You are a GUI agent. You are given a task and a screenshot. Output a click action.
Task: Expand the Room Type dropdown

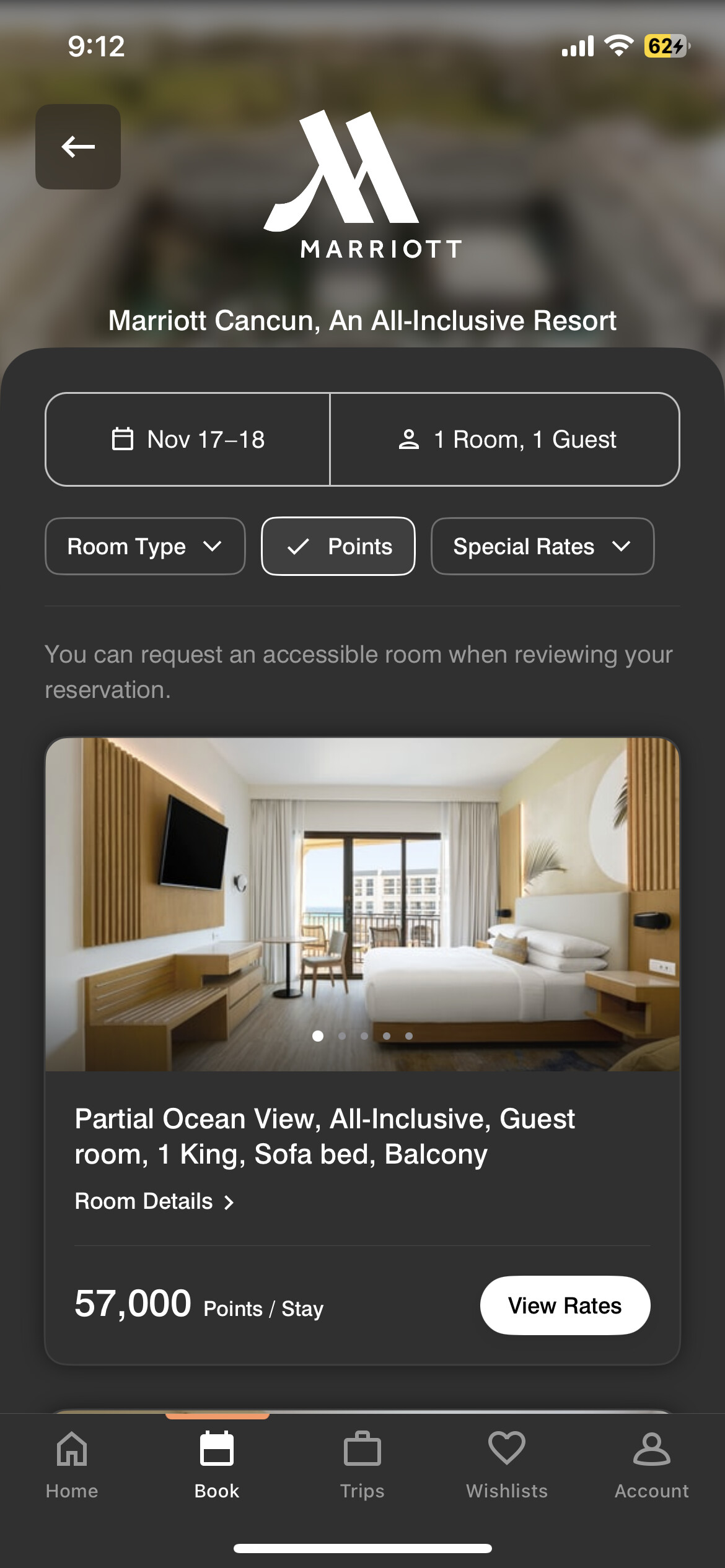coord(145,546)
